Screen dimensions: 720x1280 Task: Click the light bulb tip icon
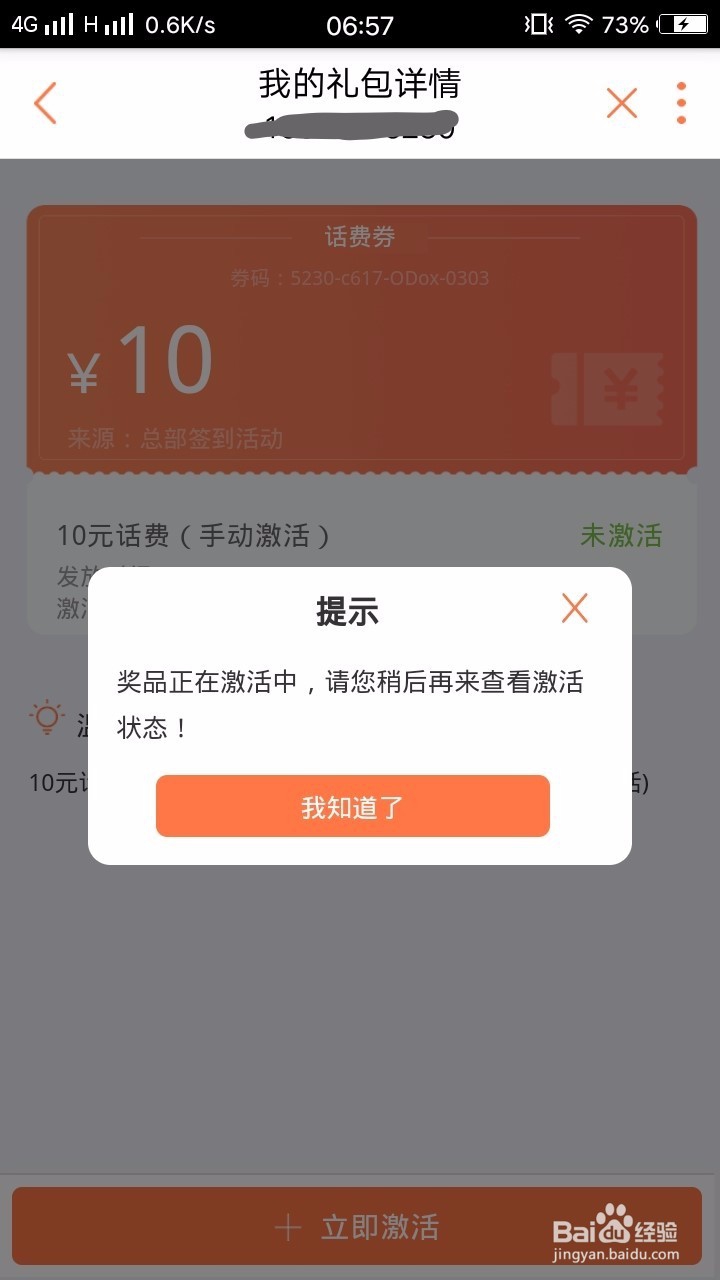44,717
